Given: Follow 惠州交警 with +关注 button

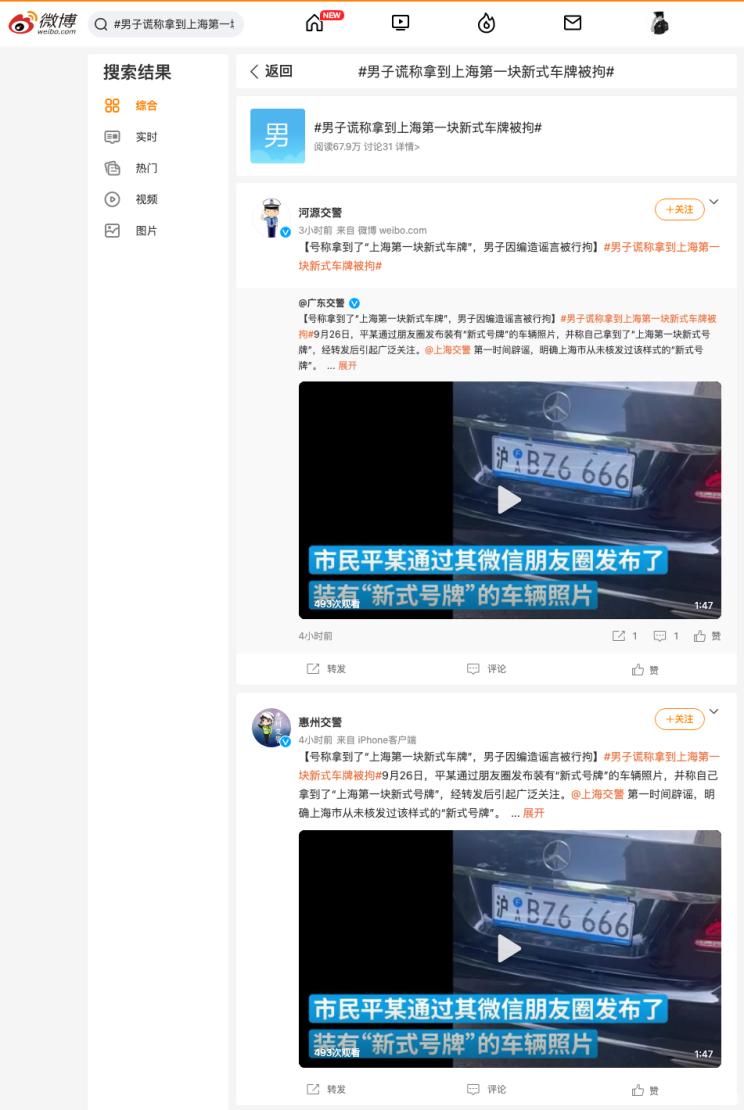Looking at the screenshot, I should [679, 719].
